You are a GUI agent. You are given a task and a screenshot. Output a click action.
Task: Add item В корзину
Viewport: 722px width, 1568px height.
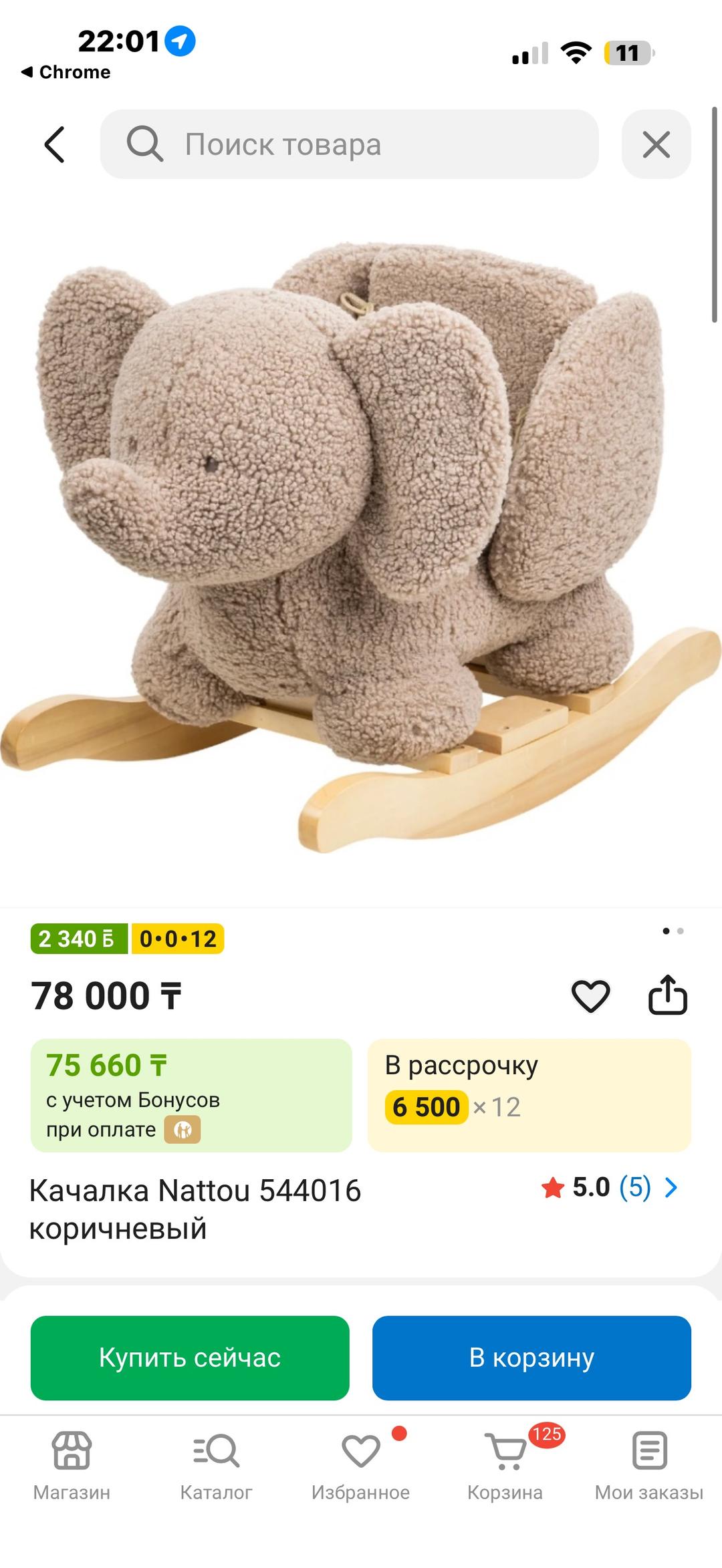click(531, 1358)
